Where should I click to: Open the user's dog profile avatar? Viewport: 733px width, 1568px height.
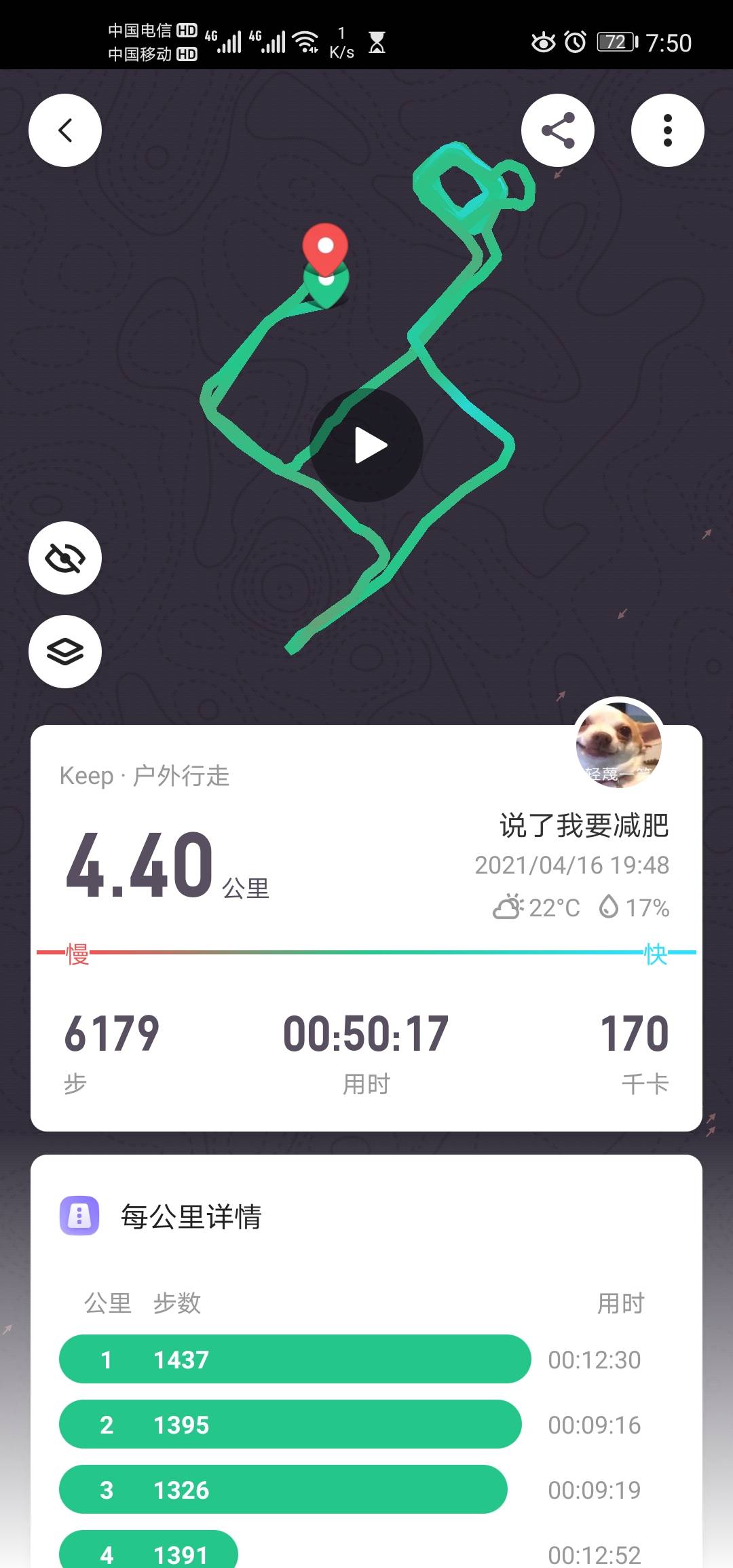(619, 743)
